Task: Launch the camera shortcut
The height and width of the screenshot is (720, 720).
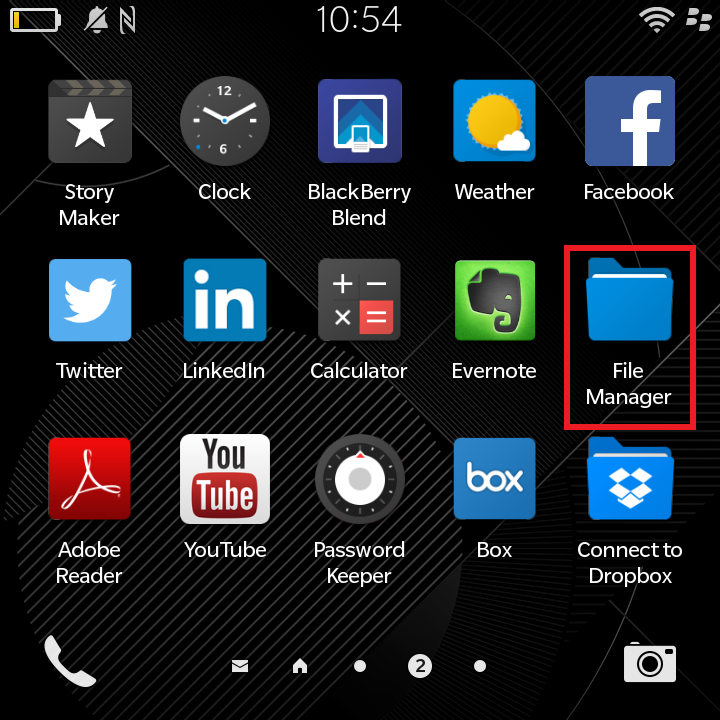Action: [x=650, y=663]
